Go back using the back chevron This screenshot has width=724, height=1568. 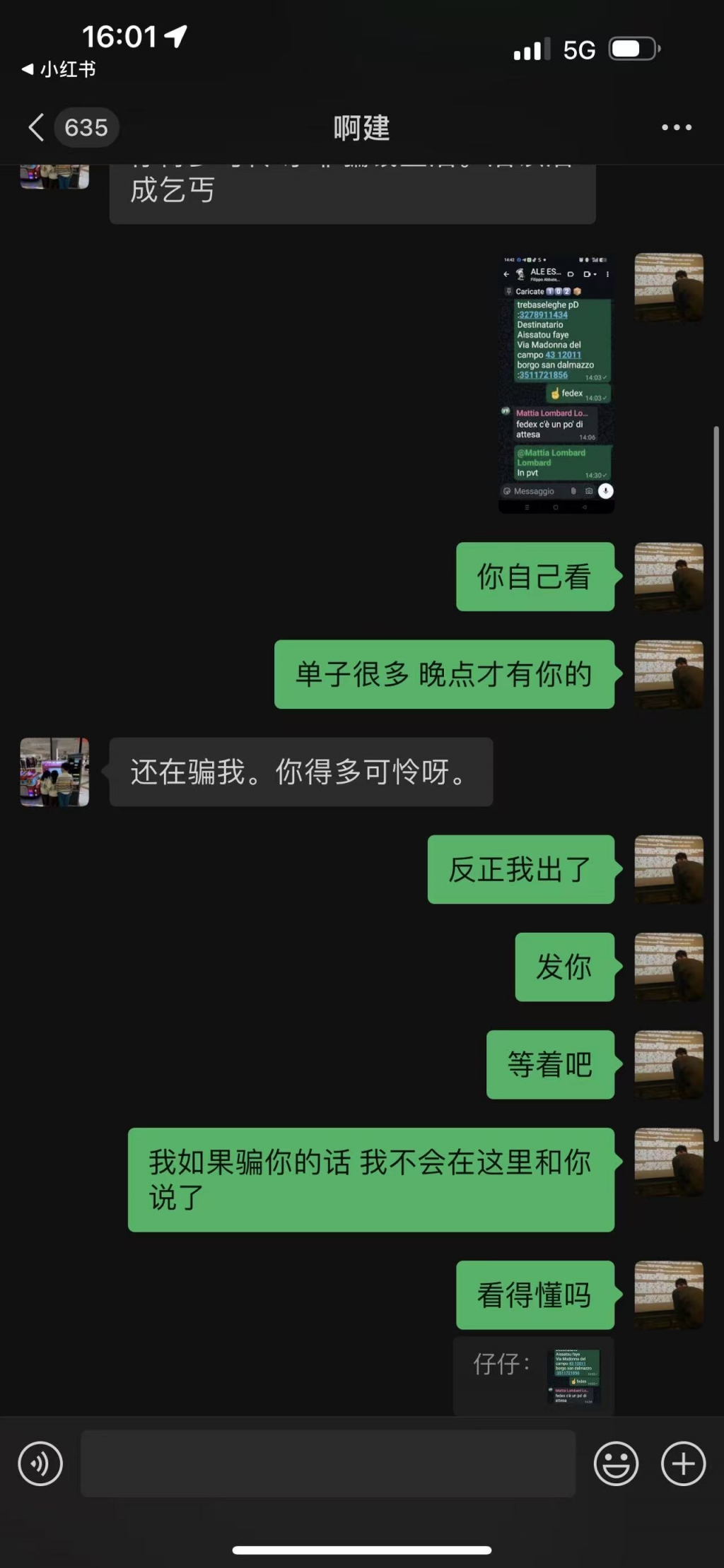pyautogui.click(x=35, y=127)
